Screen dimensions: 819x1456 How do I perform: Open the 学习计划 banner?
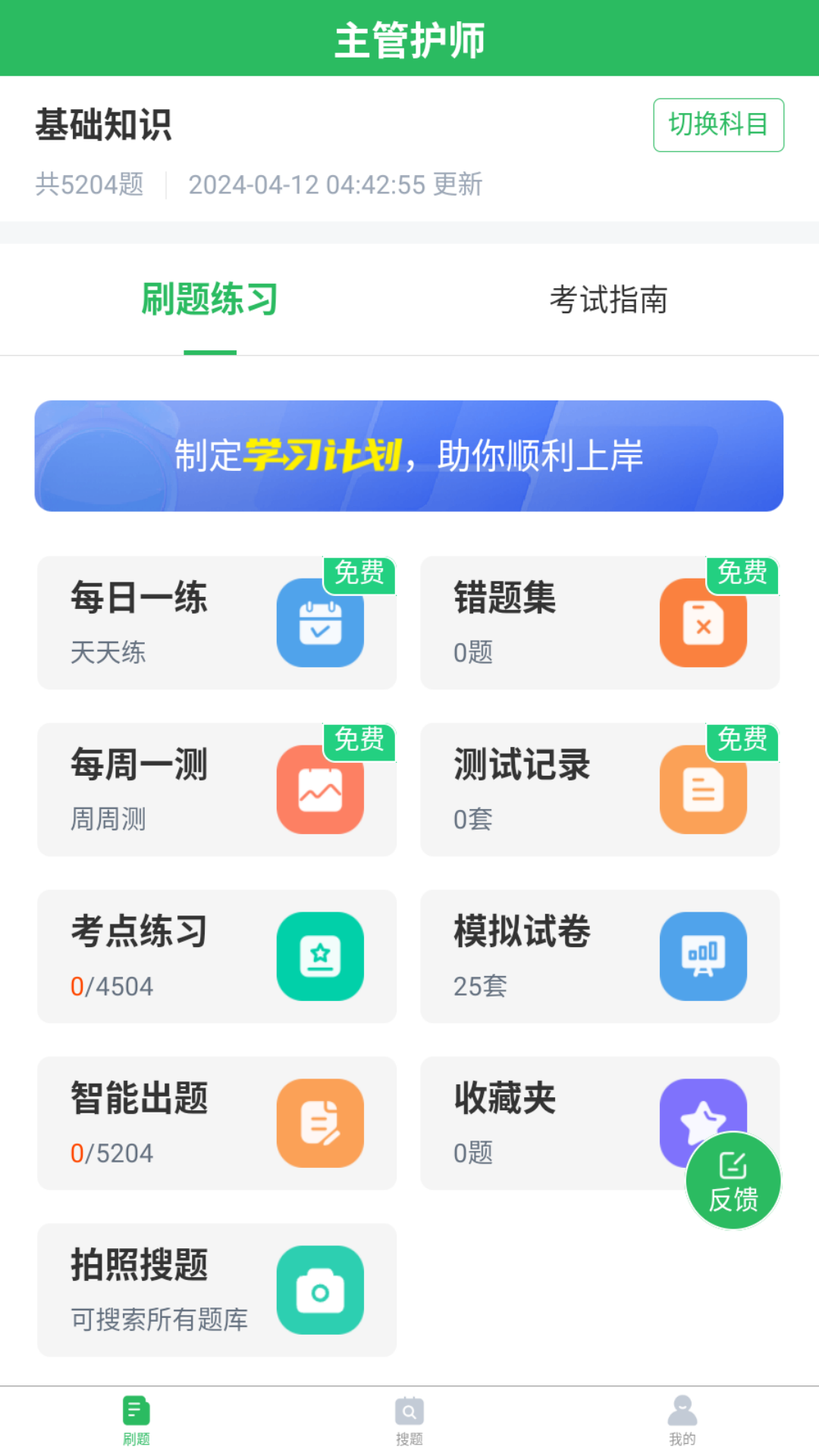click(x=409, y=455)
